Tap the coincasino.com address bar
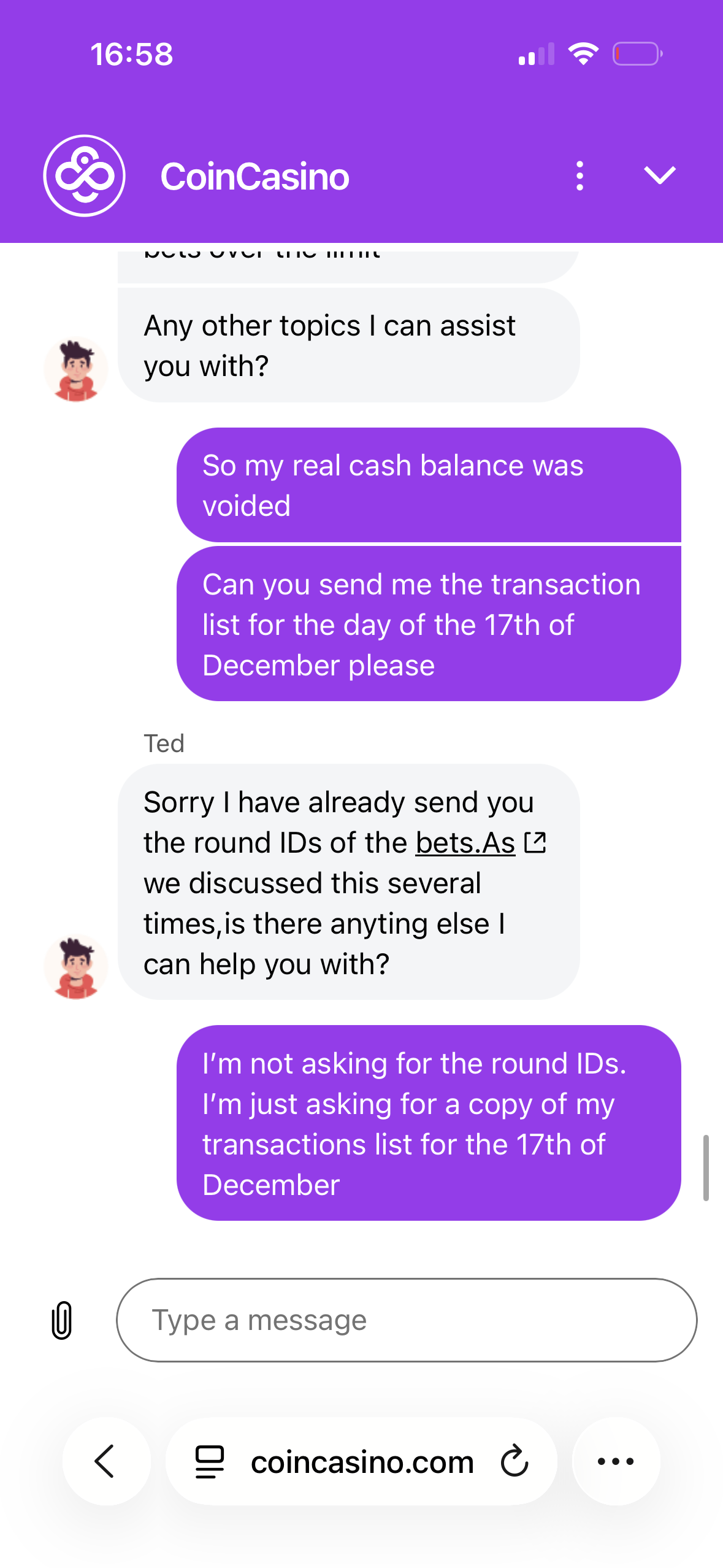Screen dimensions: 723x1568 click(362, 1462)
